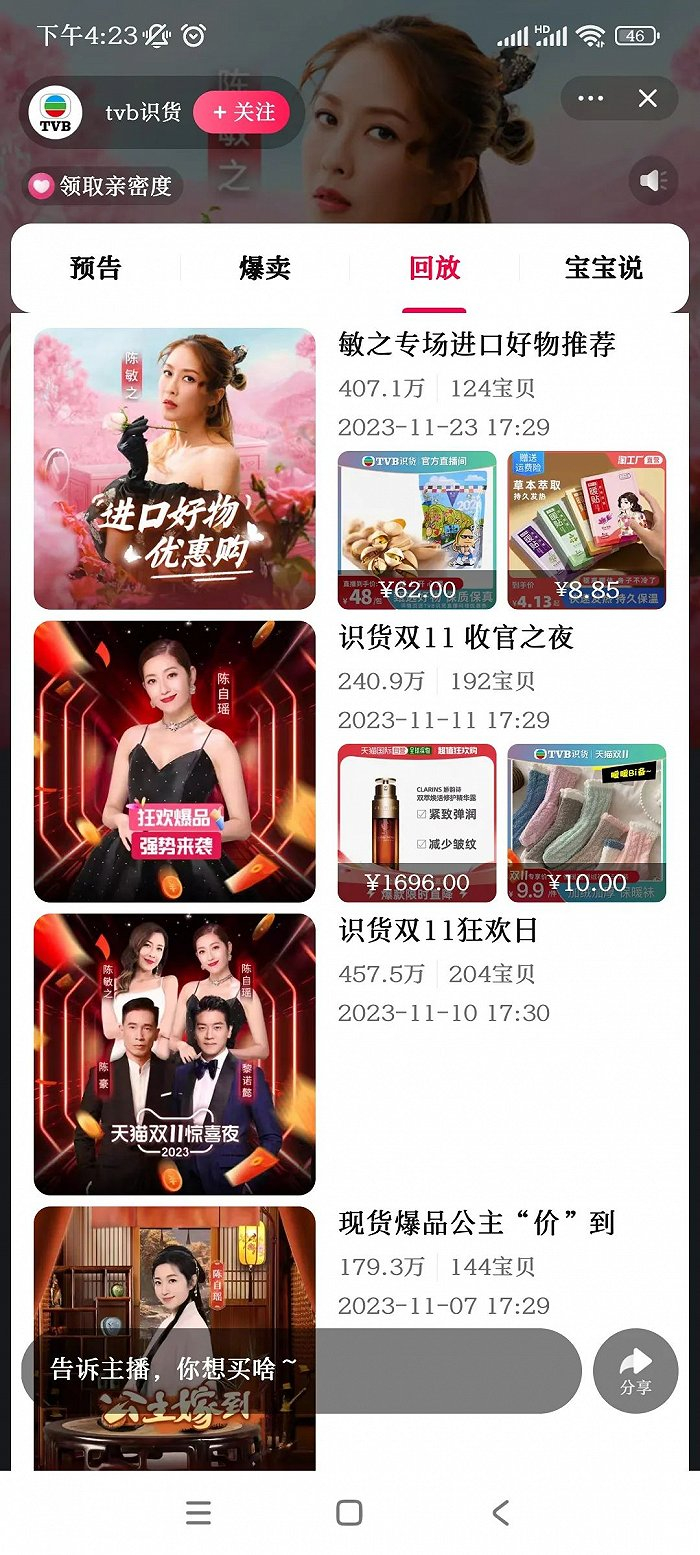Switch to the 爆卖 tab

(265, 268)
